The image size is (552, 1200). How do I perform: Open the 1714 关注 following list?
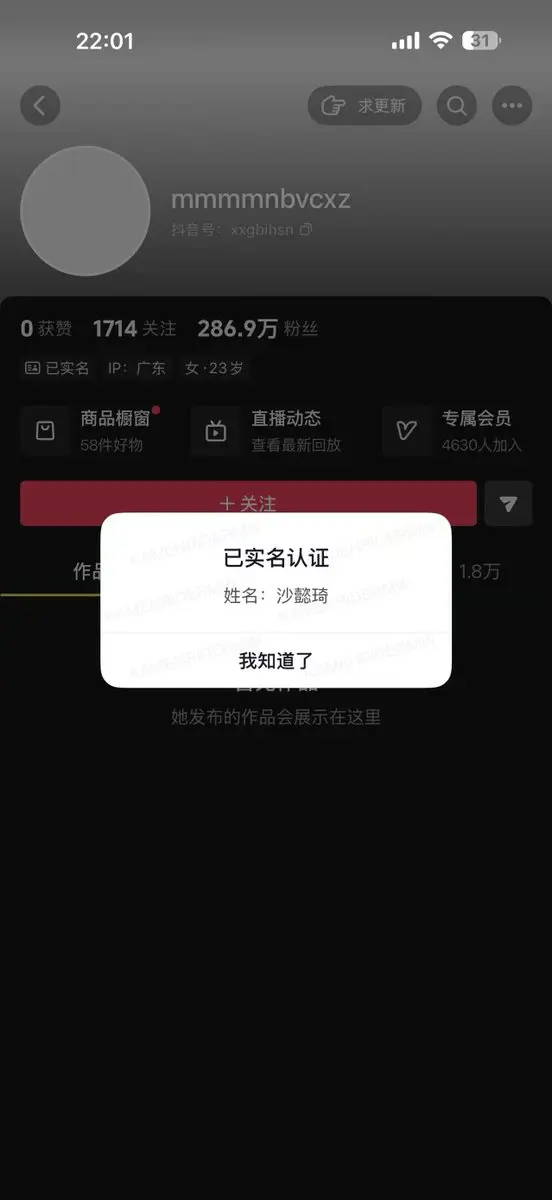click(x=134, y=328)
